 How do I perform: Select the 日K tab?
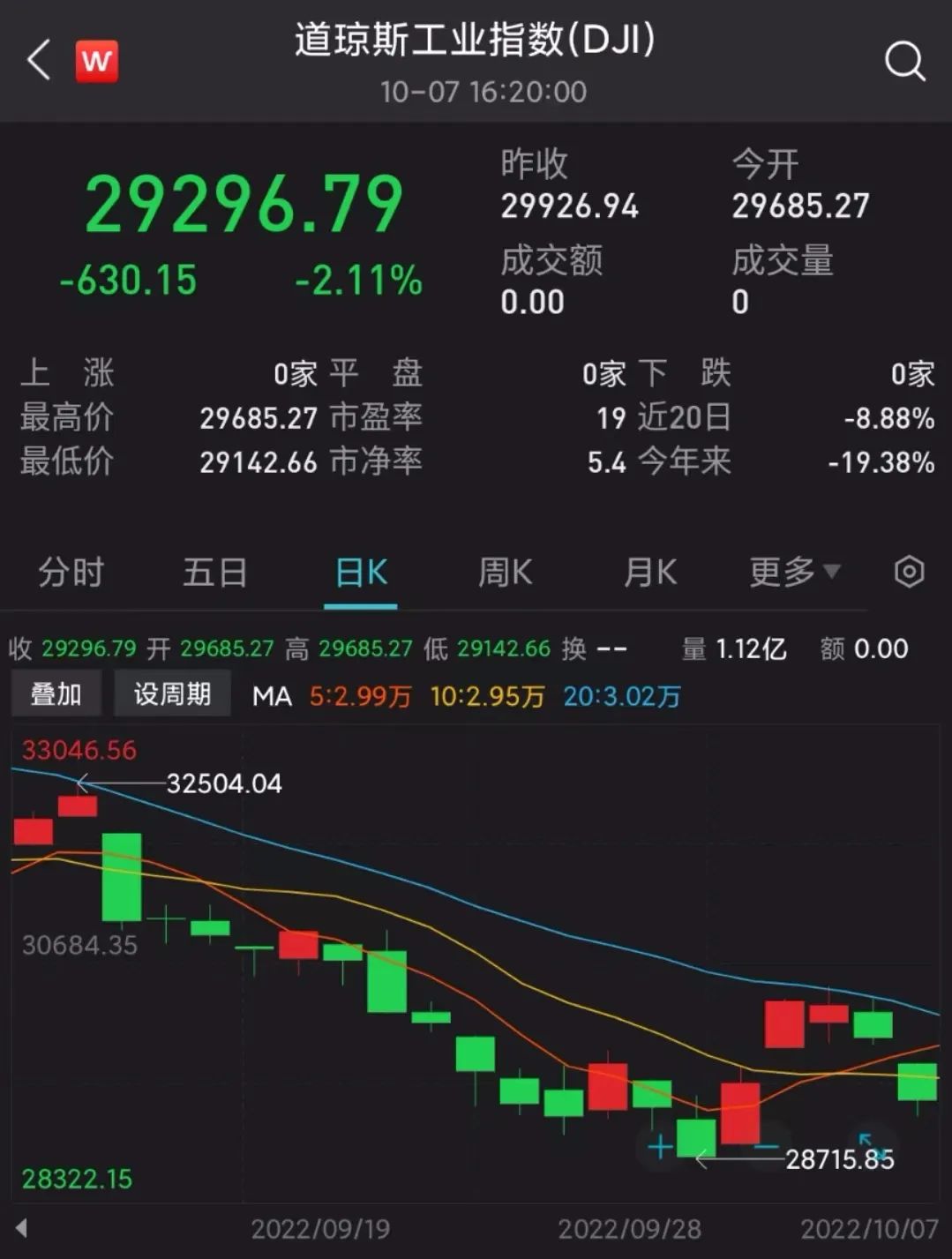[x=361, y=573]
